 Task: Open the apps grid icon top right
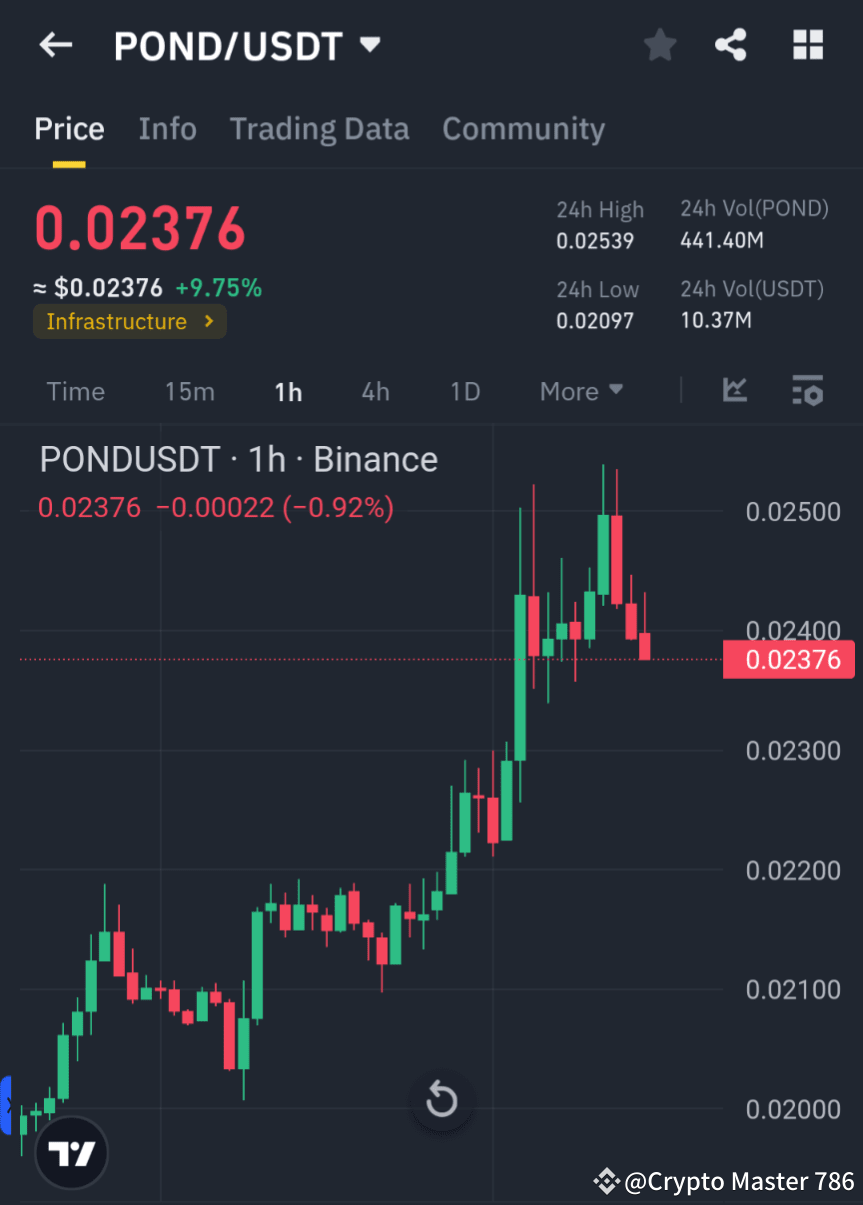click(808, 44)
